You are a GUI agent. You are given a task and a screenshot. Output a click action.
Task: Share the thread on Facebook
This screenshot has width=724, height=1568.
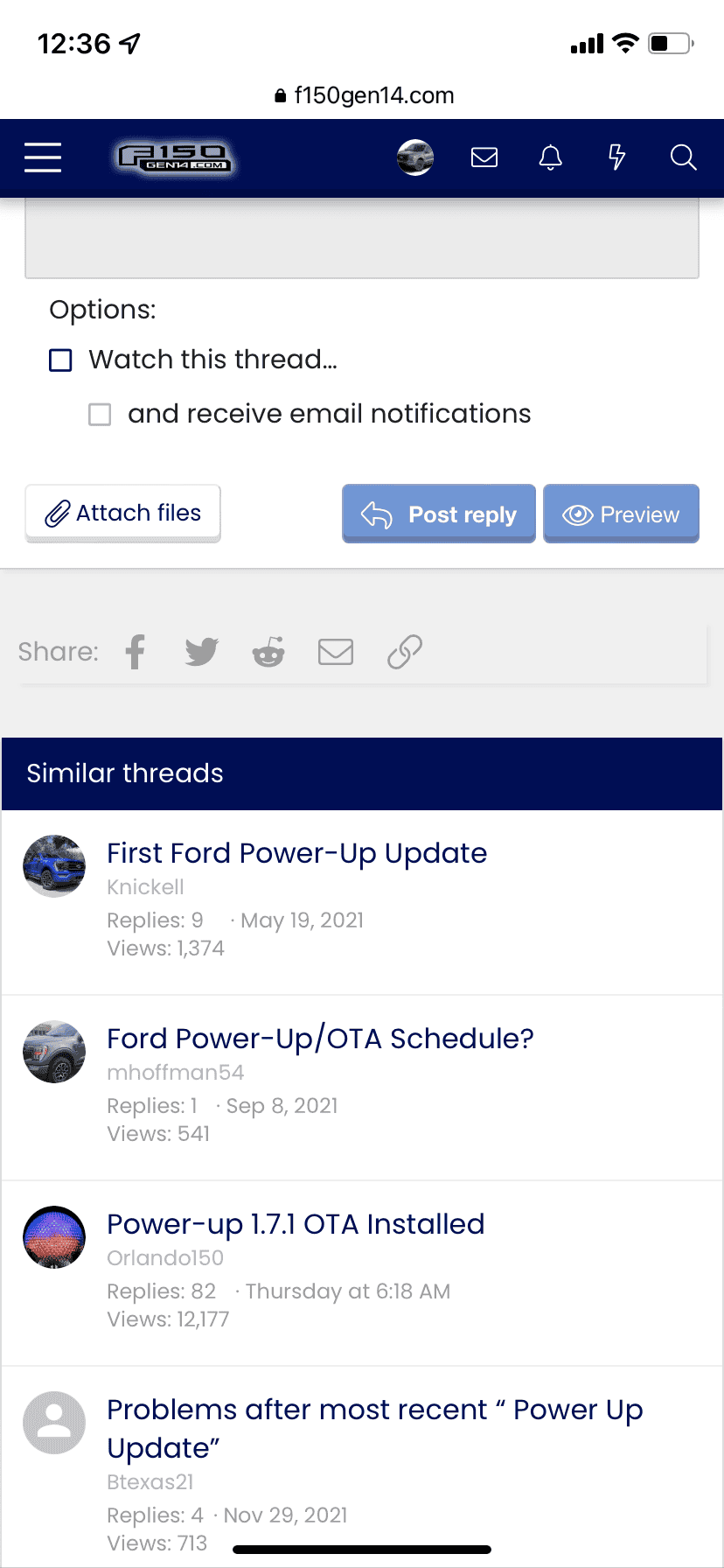(135, 651)
